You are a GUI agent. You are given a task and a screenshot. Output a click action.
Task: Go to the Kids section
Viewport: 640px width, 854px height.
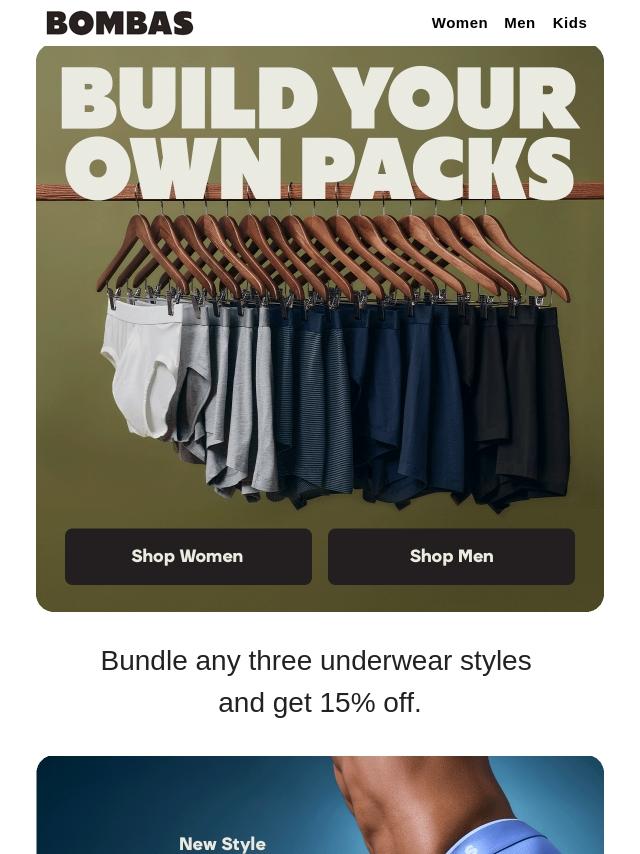[x=569, y=23]
